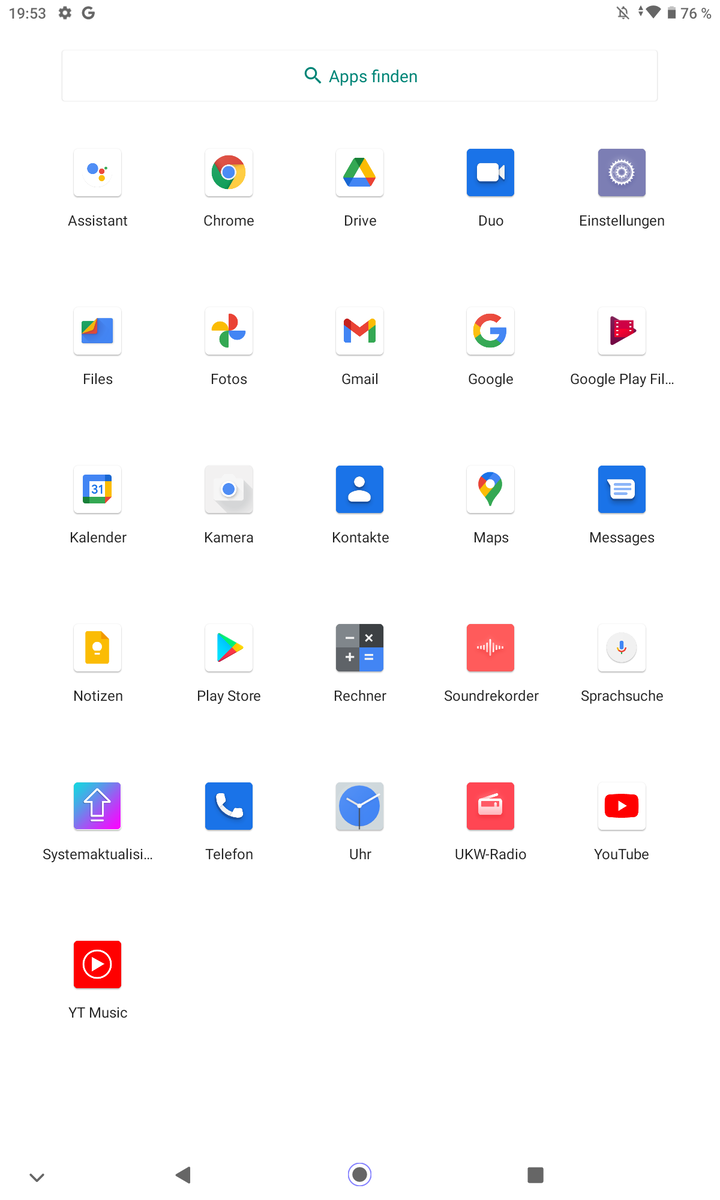Tap the Apps finden search box
Screen dimensions: 720x1200
pos(360,76)
